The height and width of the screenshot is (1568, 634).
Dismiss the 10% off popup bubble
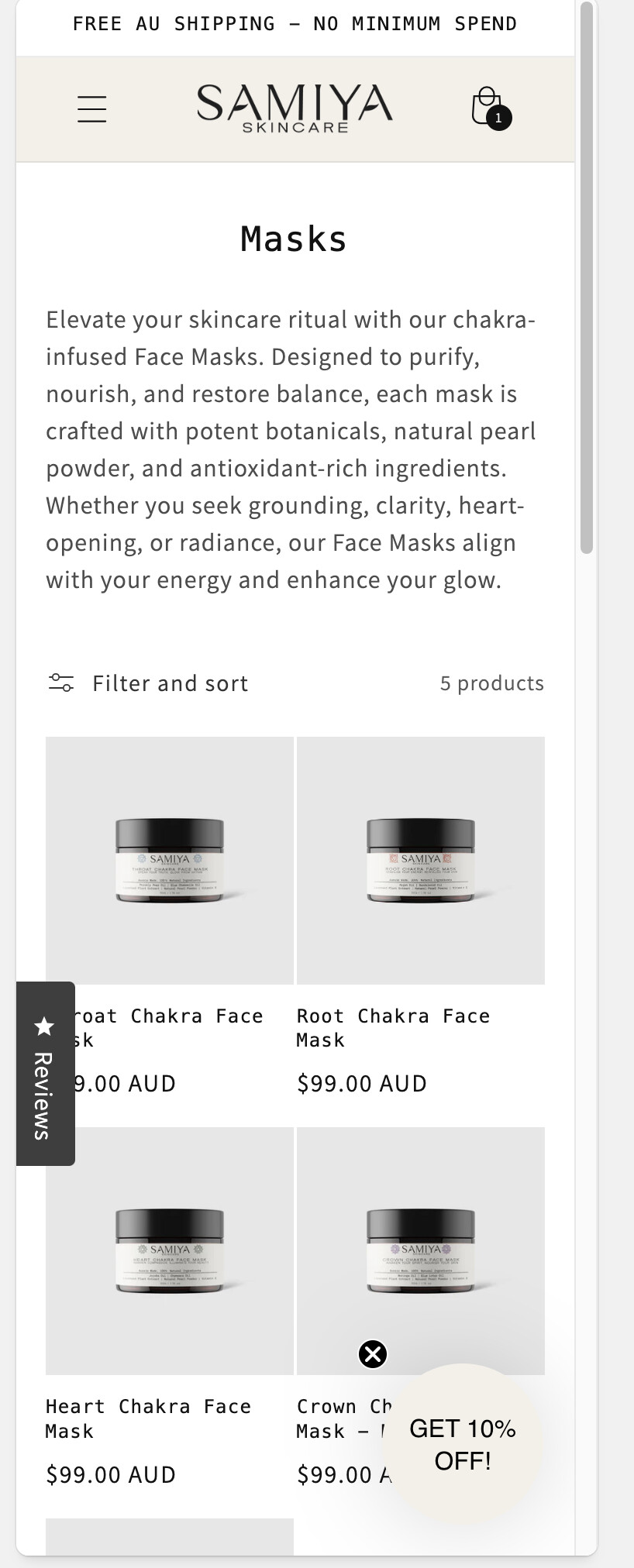(373, 1354)
